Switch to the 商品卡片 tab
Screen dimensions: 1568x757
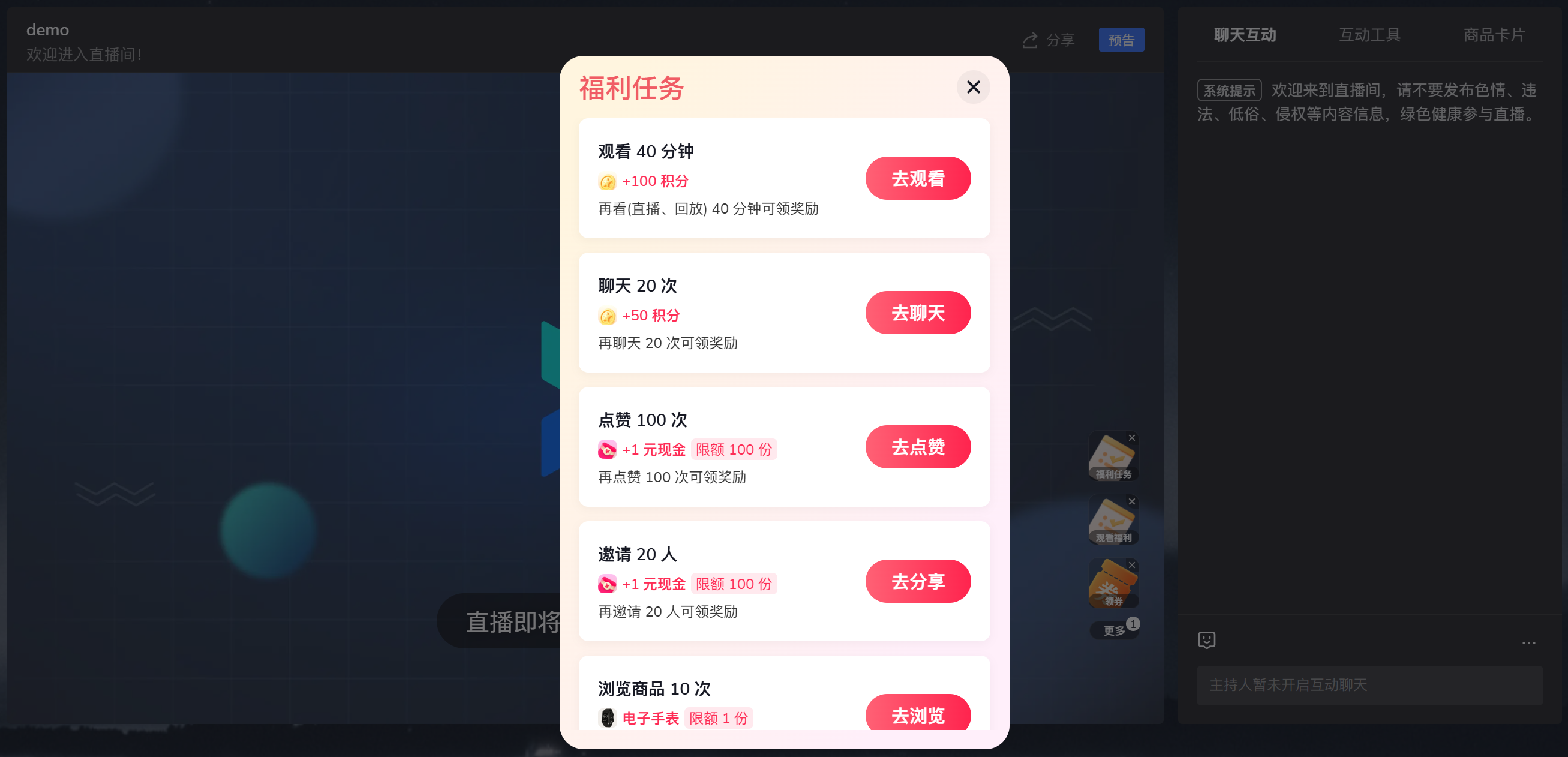coord(1494,35)
